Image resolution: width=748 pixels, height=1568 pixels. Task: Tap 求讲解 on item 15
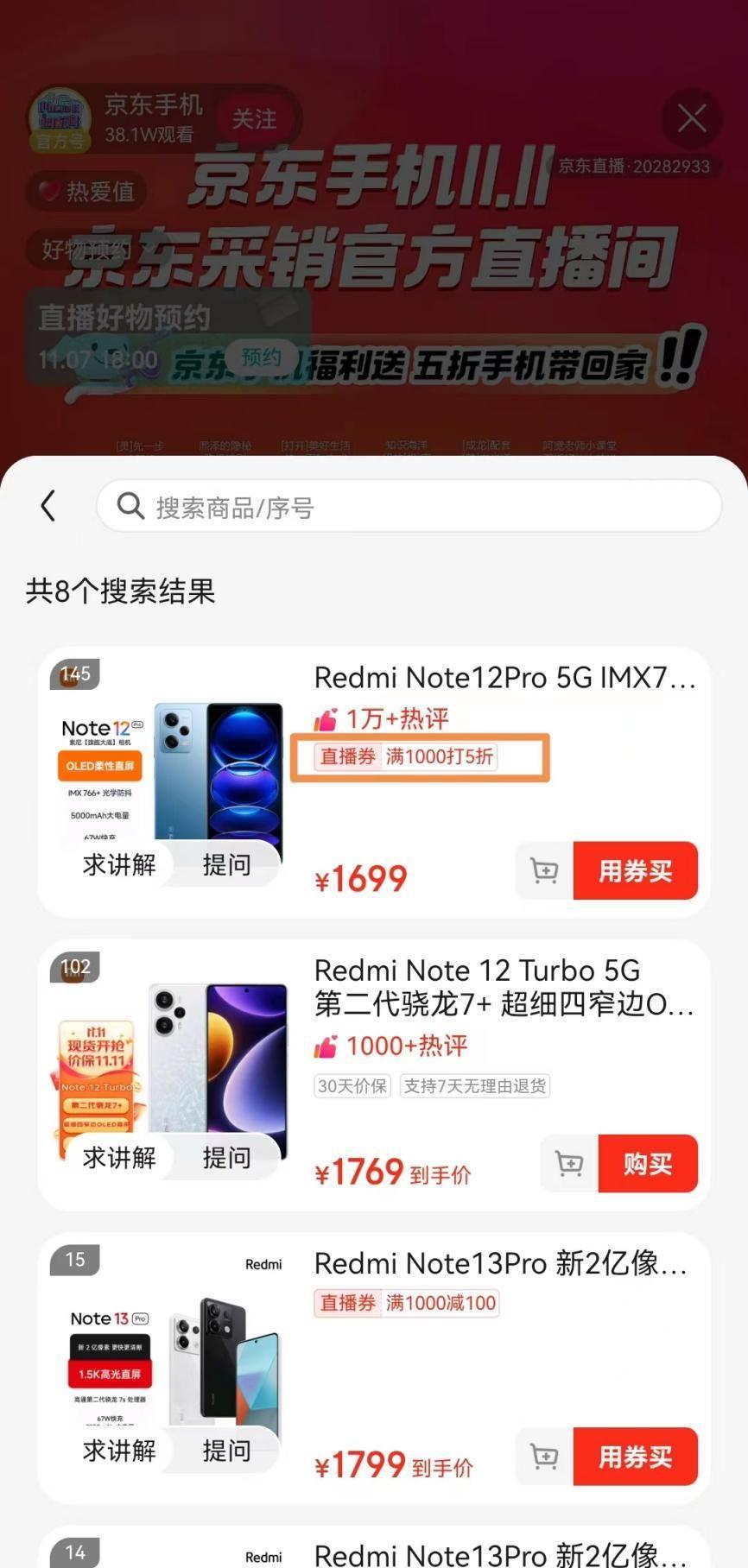[x=119, y=1451]
